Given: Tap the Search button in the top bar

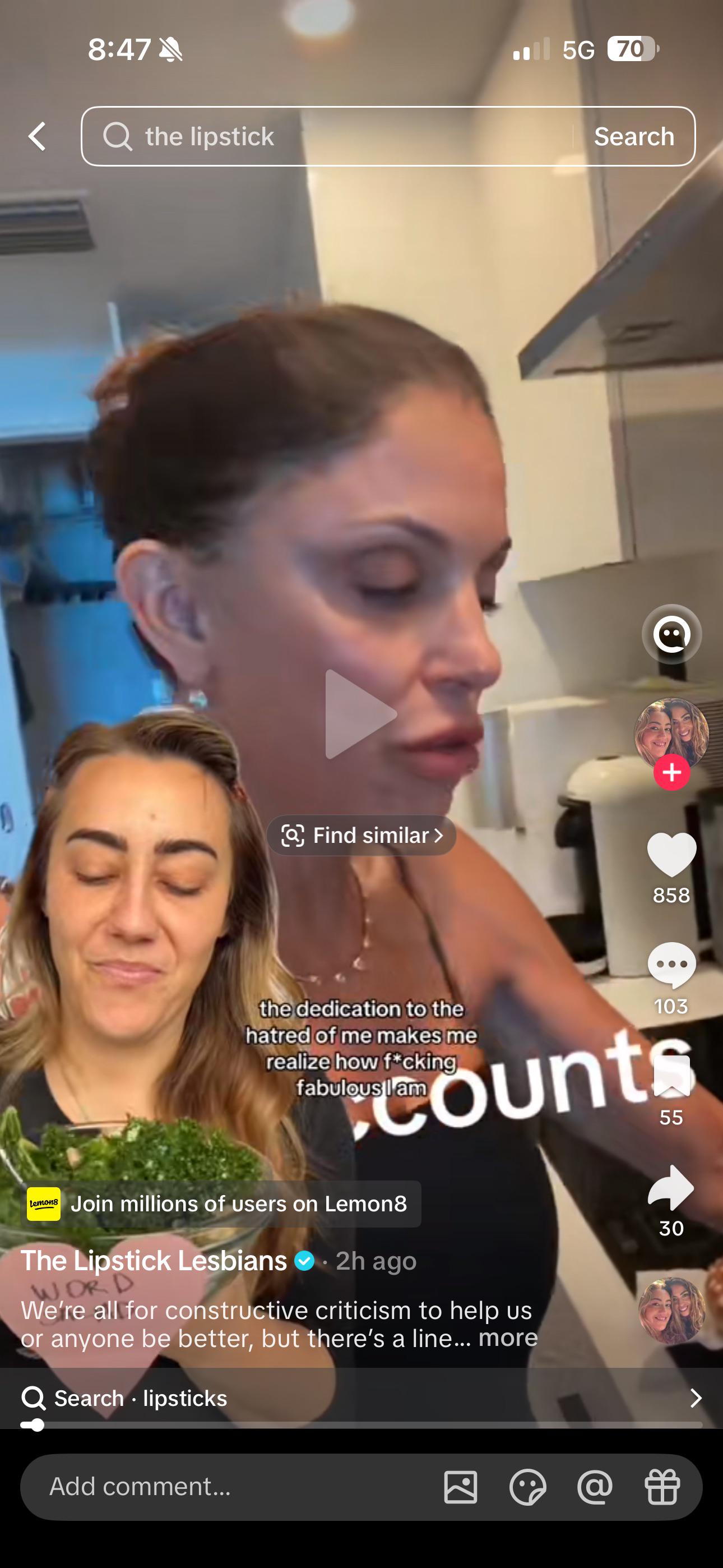Looking at the screenshot, I should pos(633,136).
